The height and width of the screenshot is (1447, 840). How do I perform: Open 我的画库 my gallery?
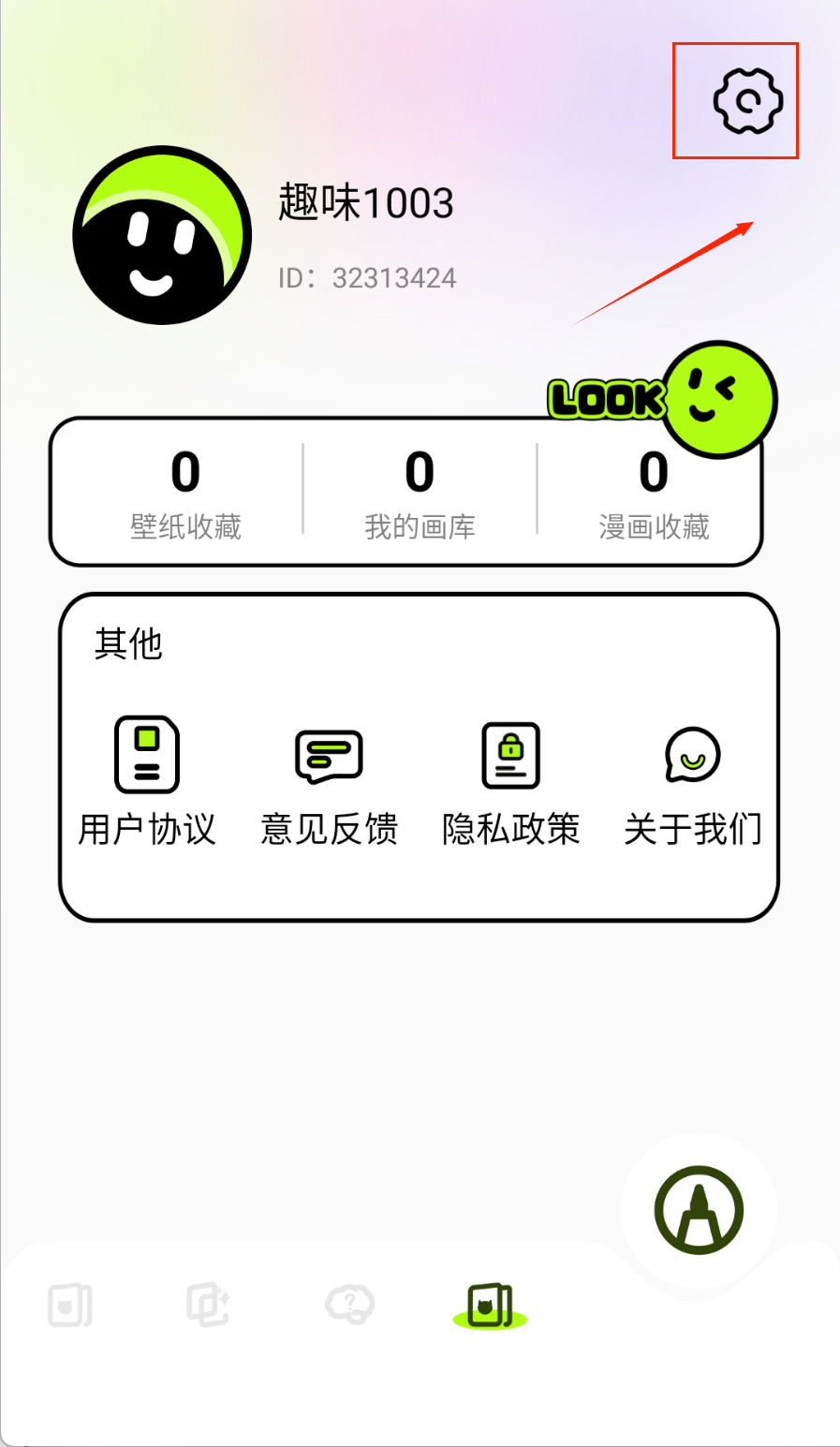click(x=420, y=492)
